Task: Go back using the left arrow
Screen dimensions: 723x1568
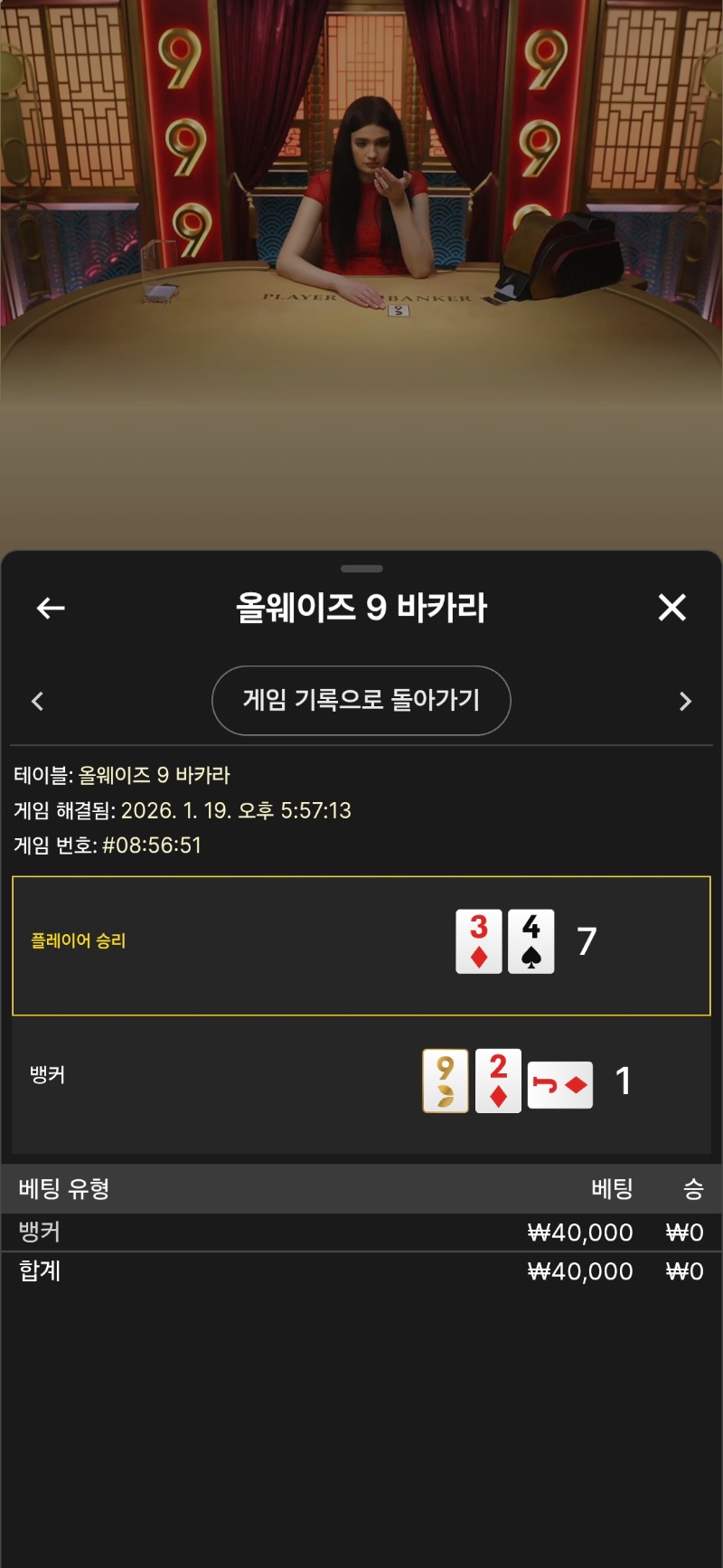Action: 51,609
